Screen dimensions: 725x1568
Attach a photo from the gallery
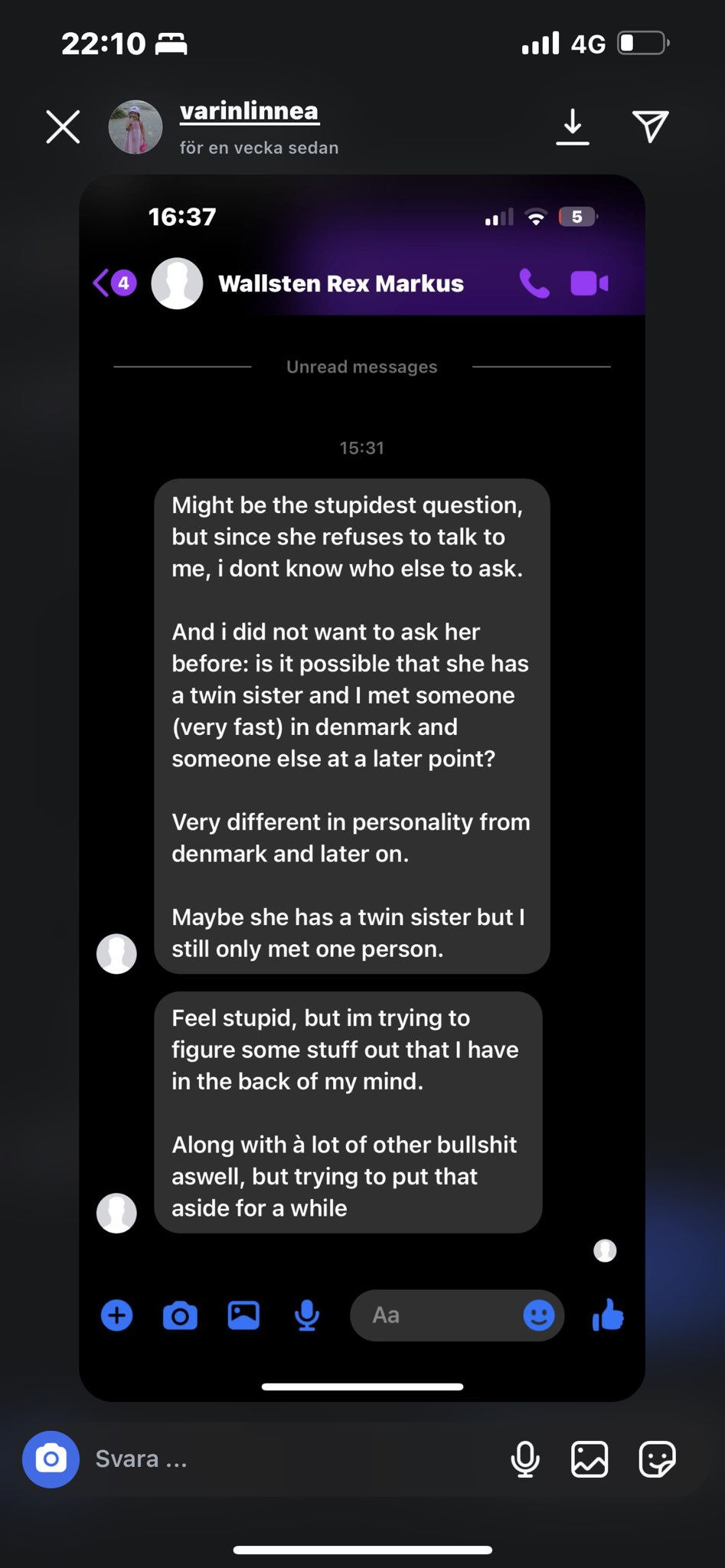[x=589, y=1459]
